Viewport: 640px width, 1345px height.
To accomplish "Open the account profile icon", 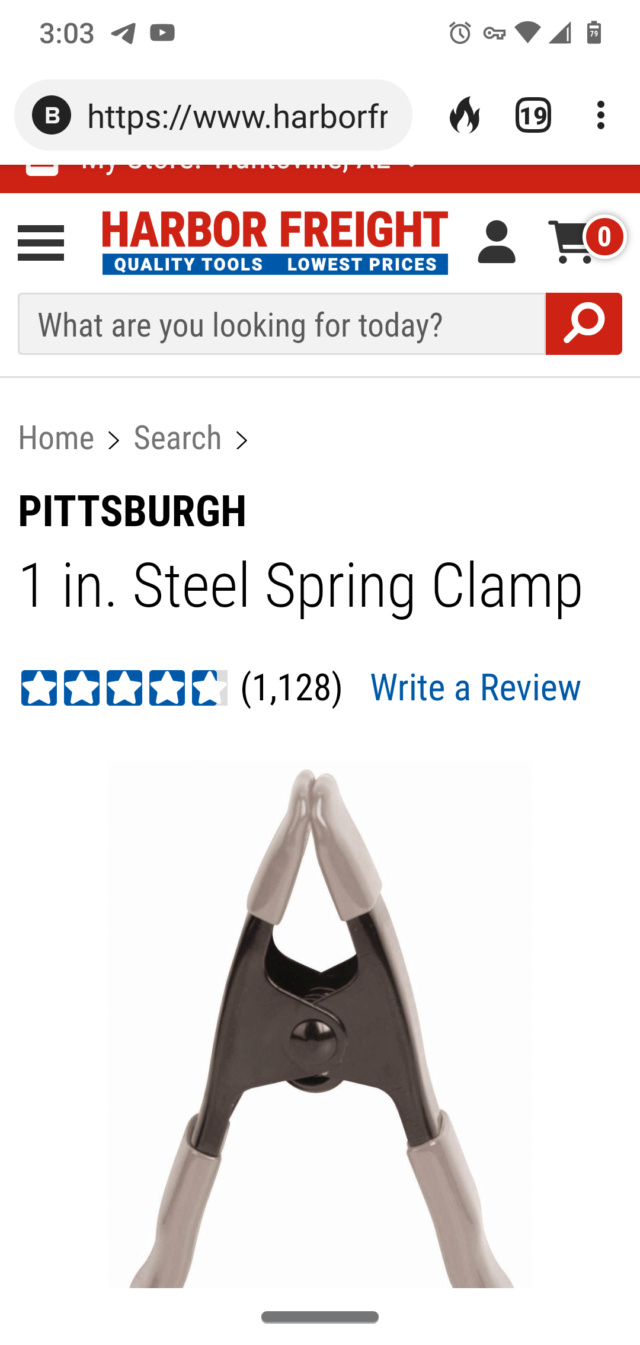I will tap(496, 242).
